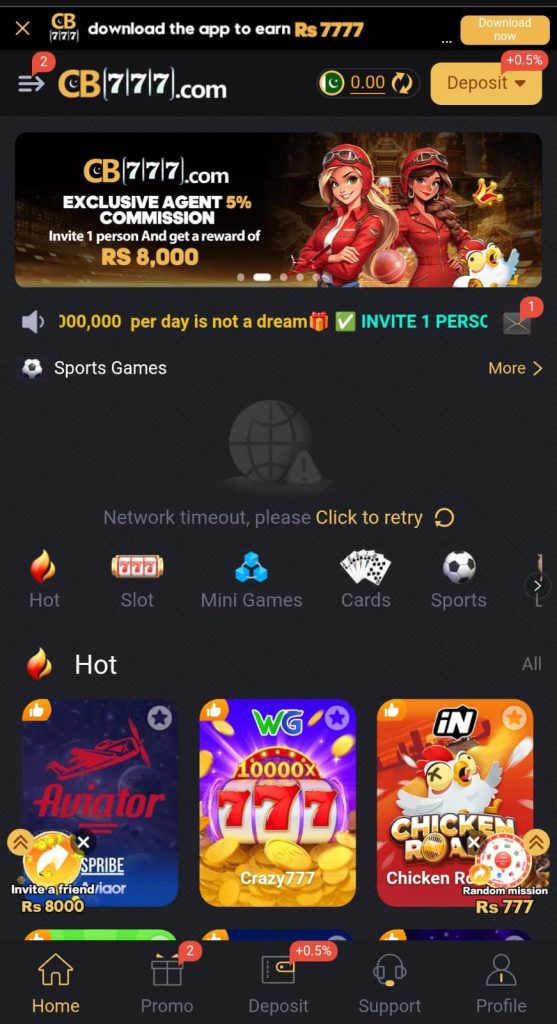Launch the Crazy777 game
The height and width of the screenshot is (1024, 557).
[x=278, y=803]
